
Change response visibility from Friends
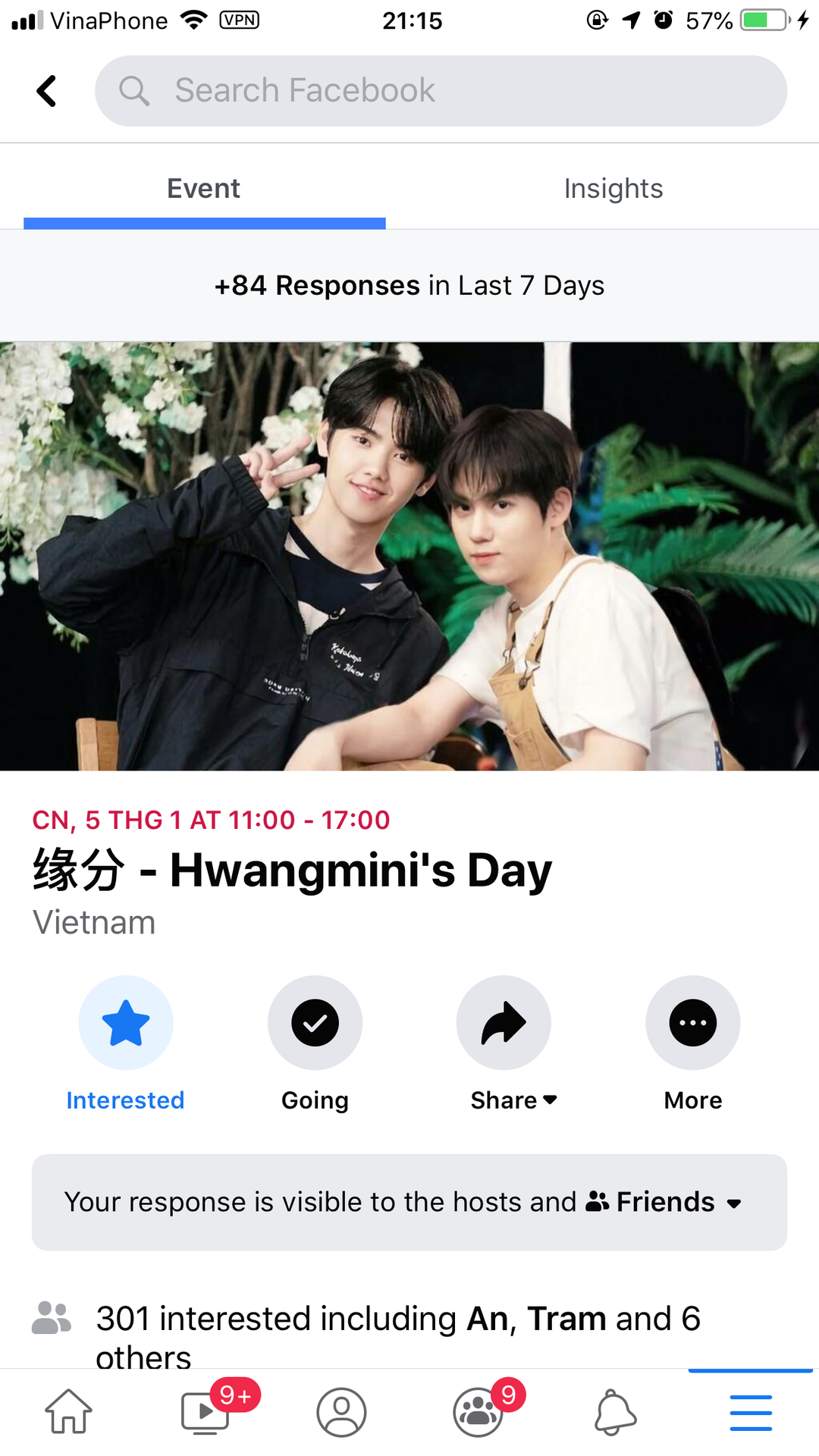666,1203
